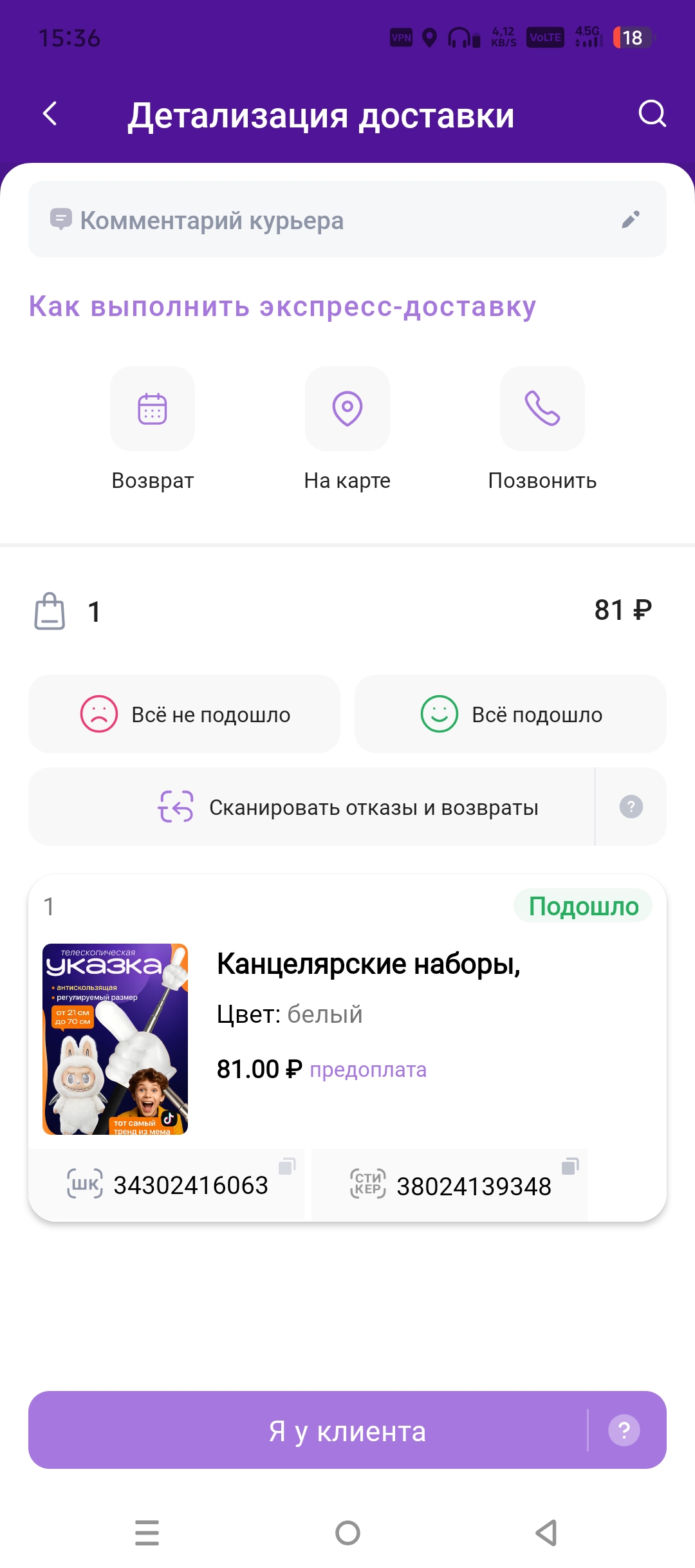Open the express delivery instructions link
The height and width of the screenshot is (1568, 695).
[x=282, y=306]
